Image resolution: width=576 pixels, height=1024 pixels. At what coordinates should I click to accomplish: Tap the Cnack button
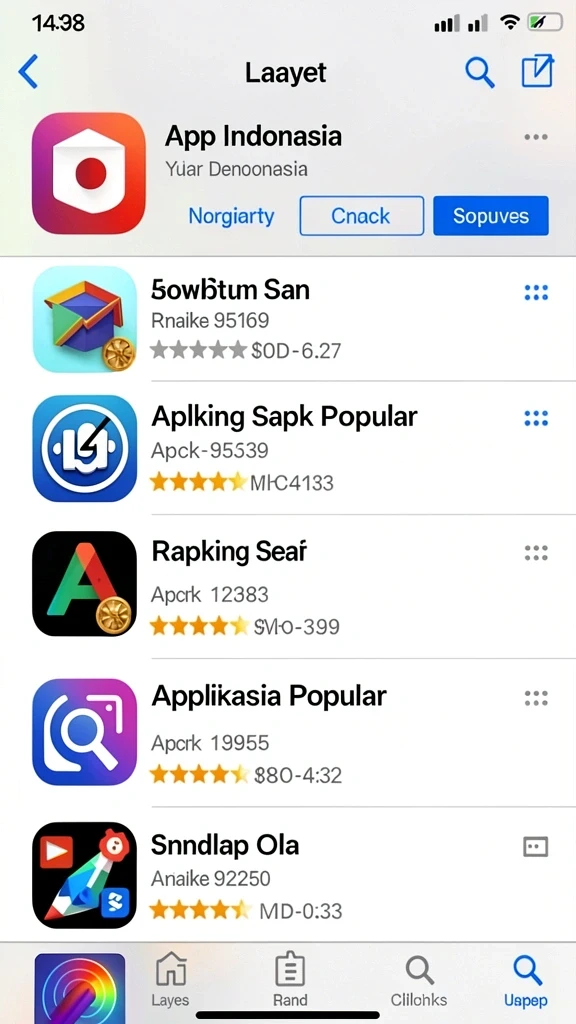point(361,216)
